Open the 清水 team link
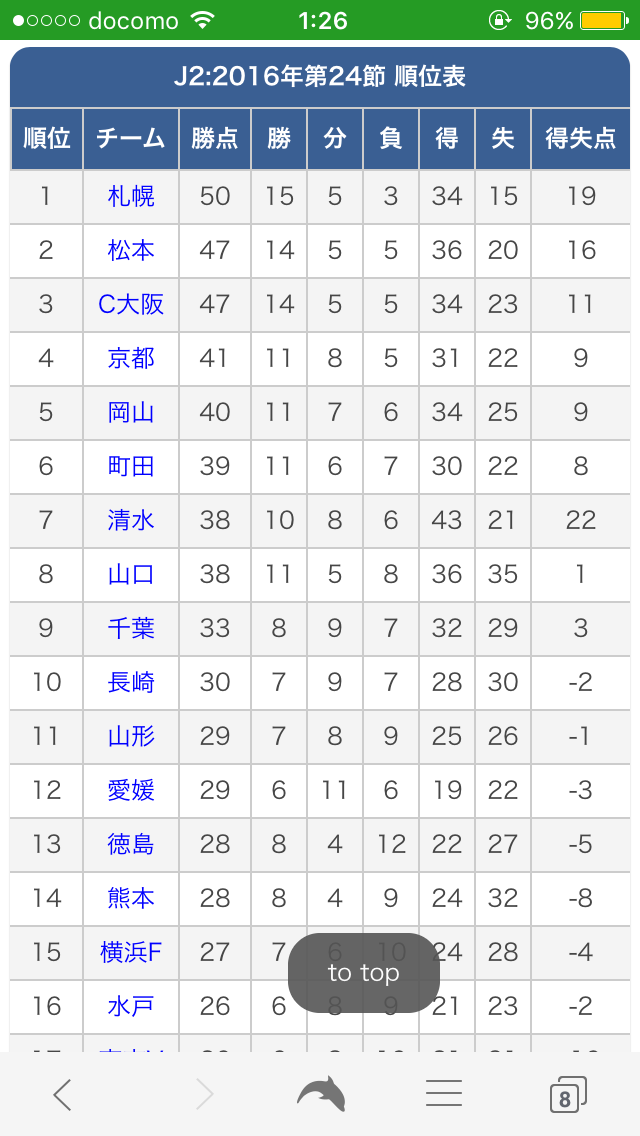This screenshot has height=1136, width=640. click(131, 520)
